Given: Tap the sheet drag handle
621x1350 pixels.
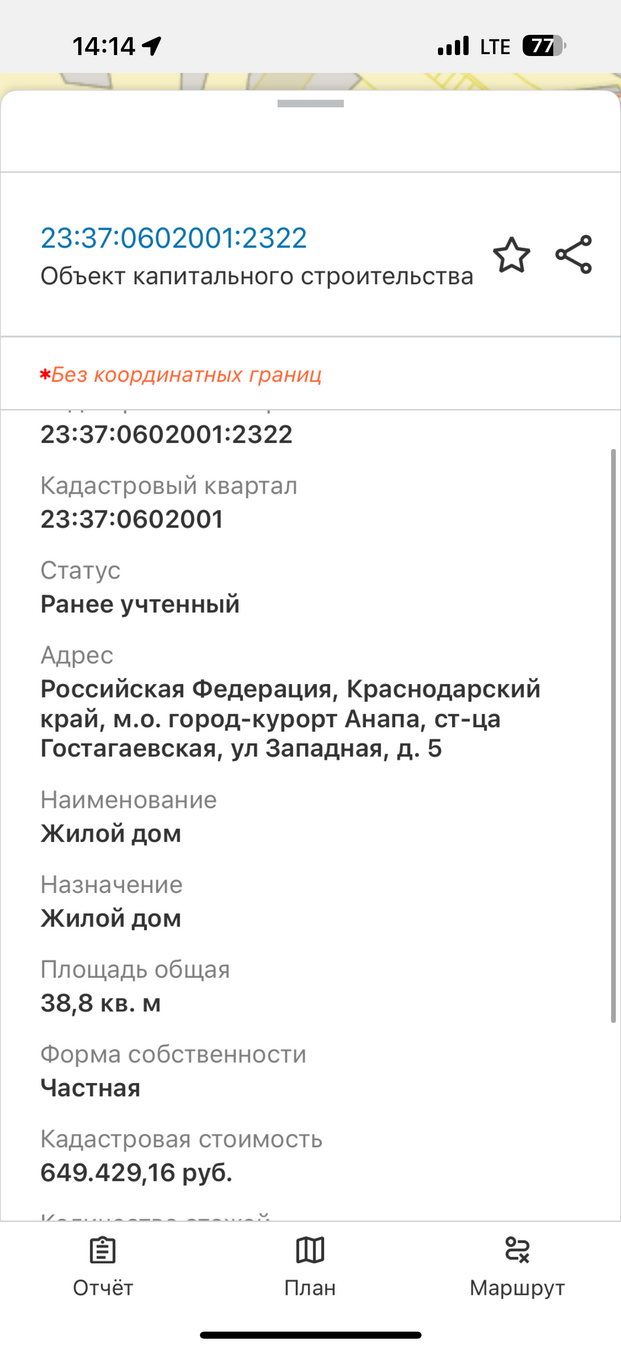Looking at the screenshot, I should click(310, 104).
